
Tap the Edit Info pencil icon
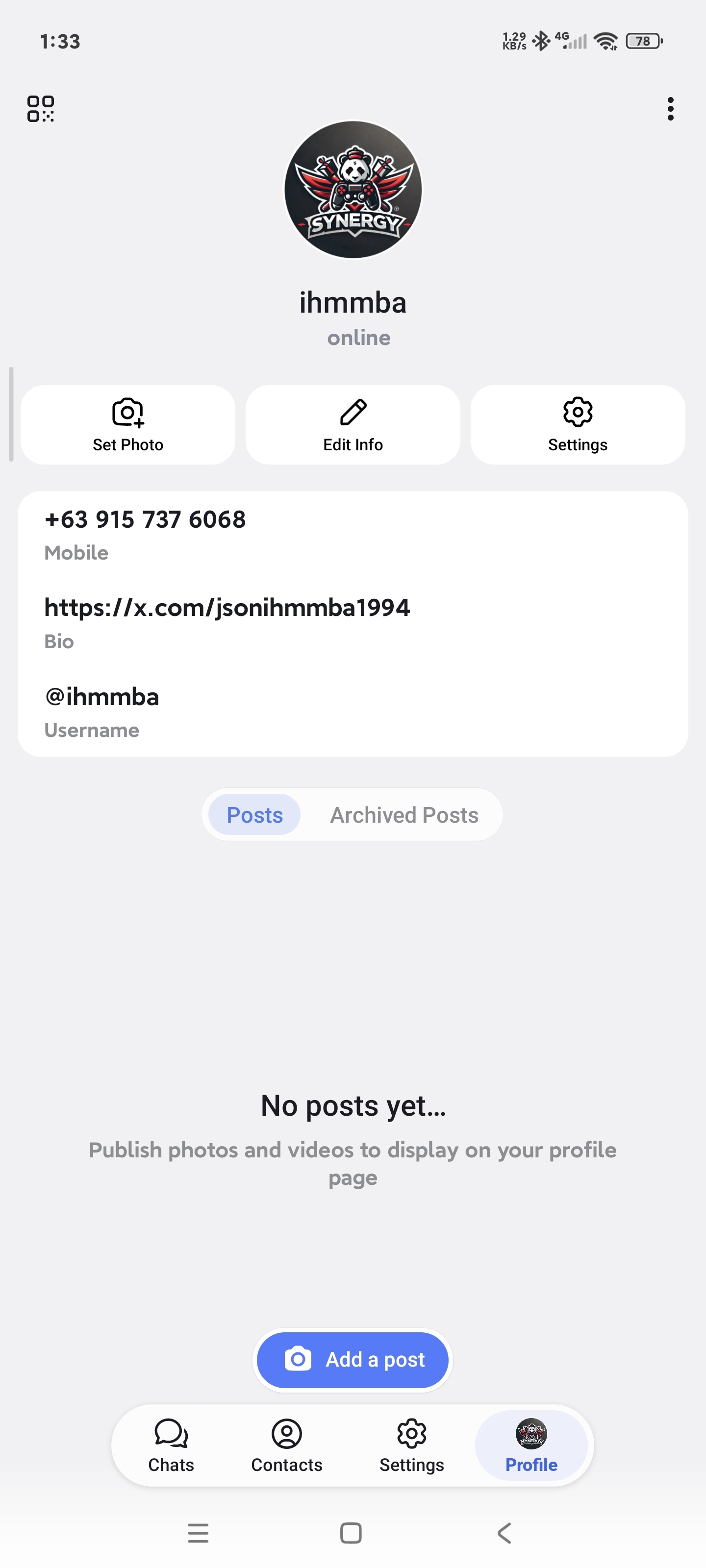(x=352, y=413)
